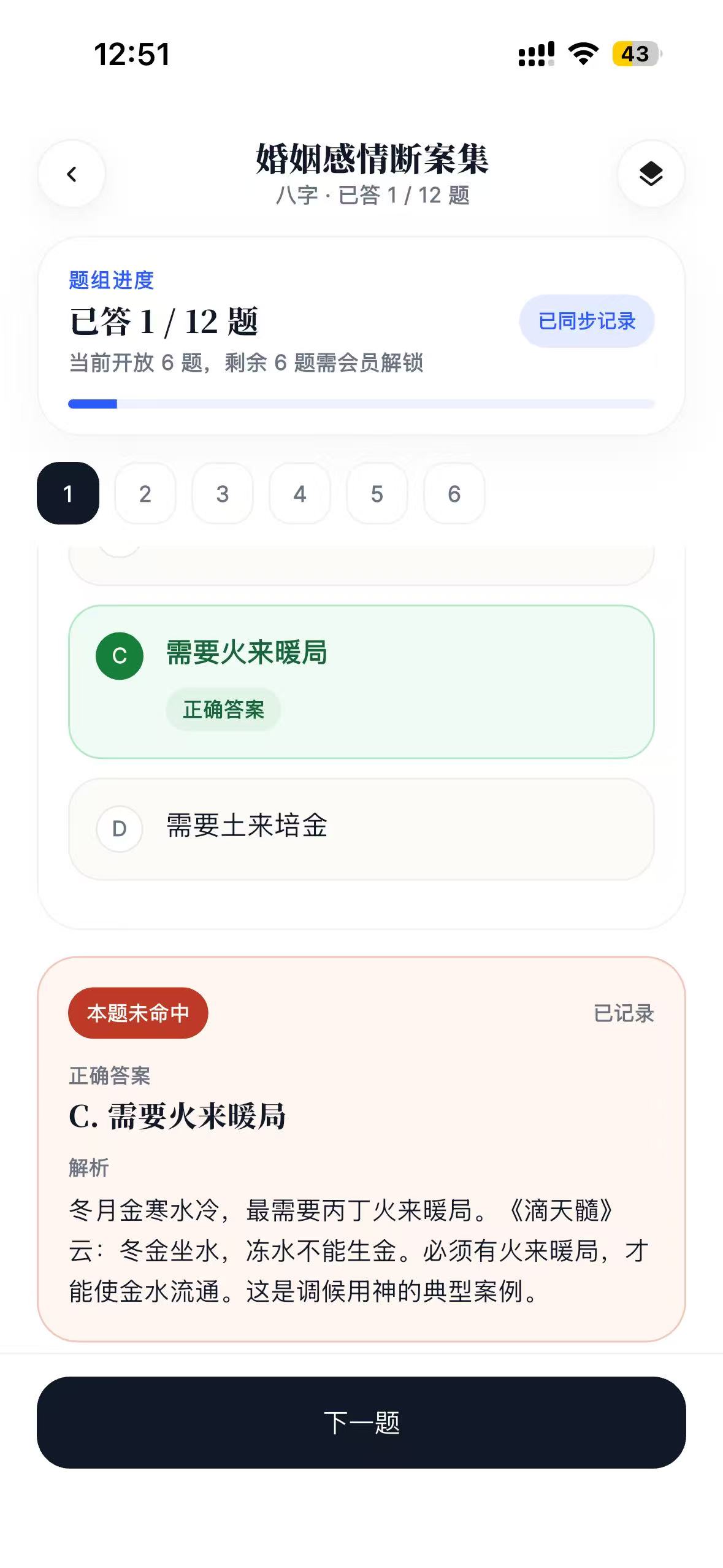Tap the green C answer circle
723x1568 pixels.
(119, 656)
